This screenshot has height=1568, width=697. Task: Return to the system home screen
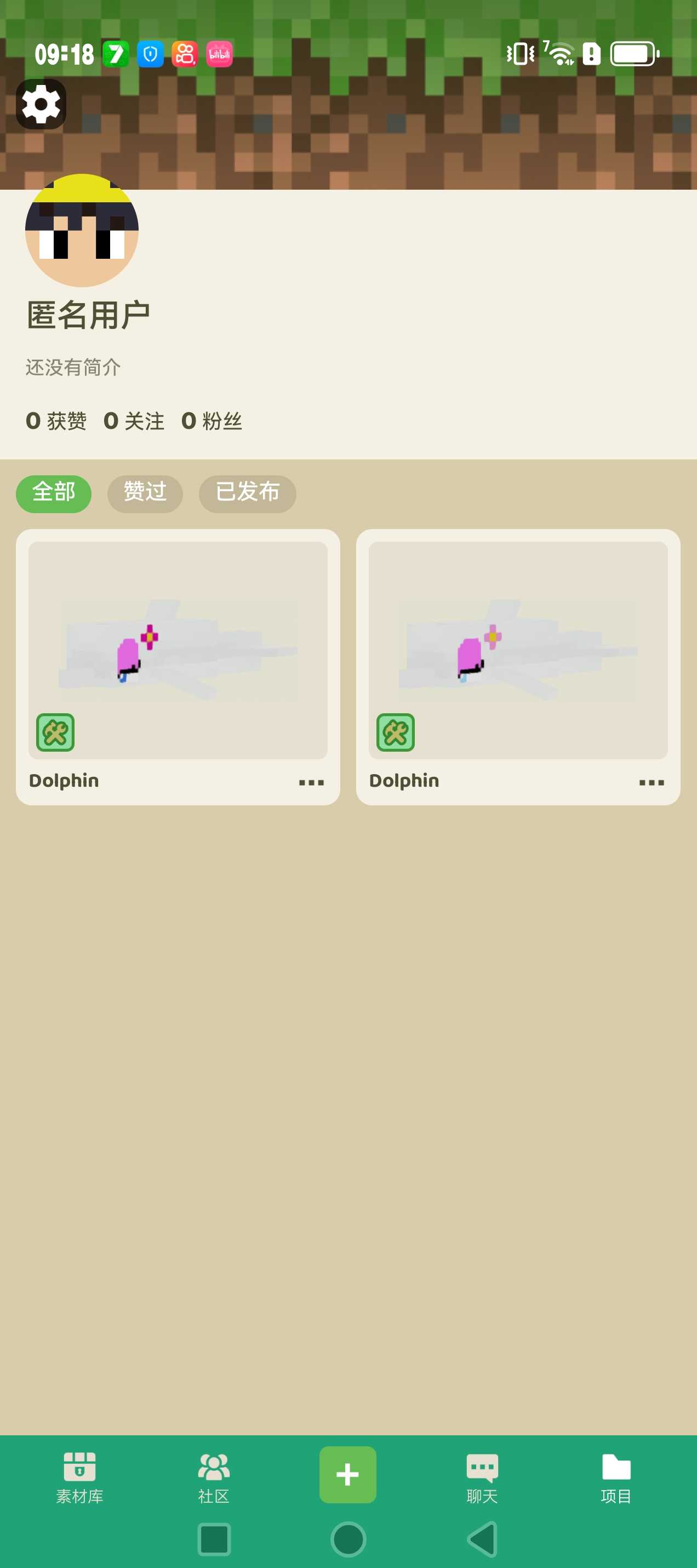click(348, 1539)
